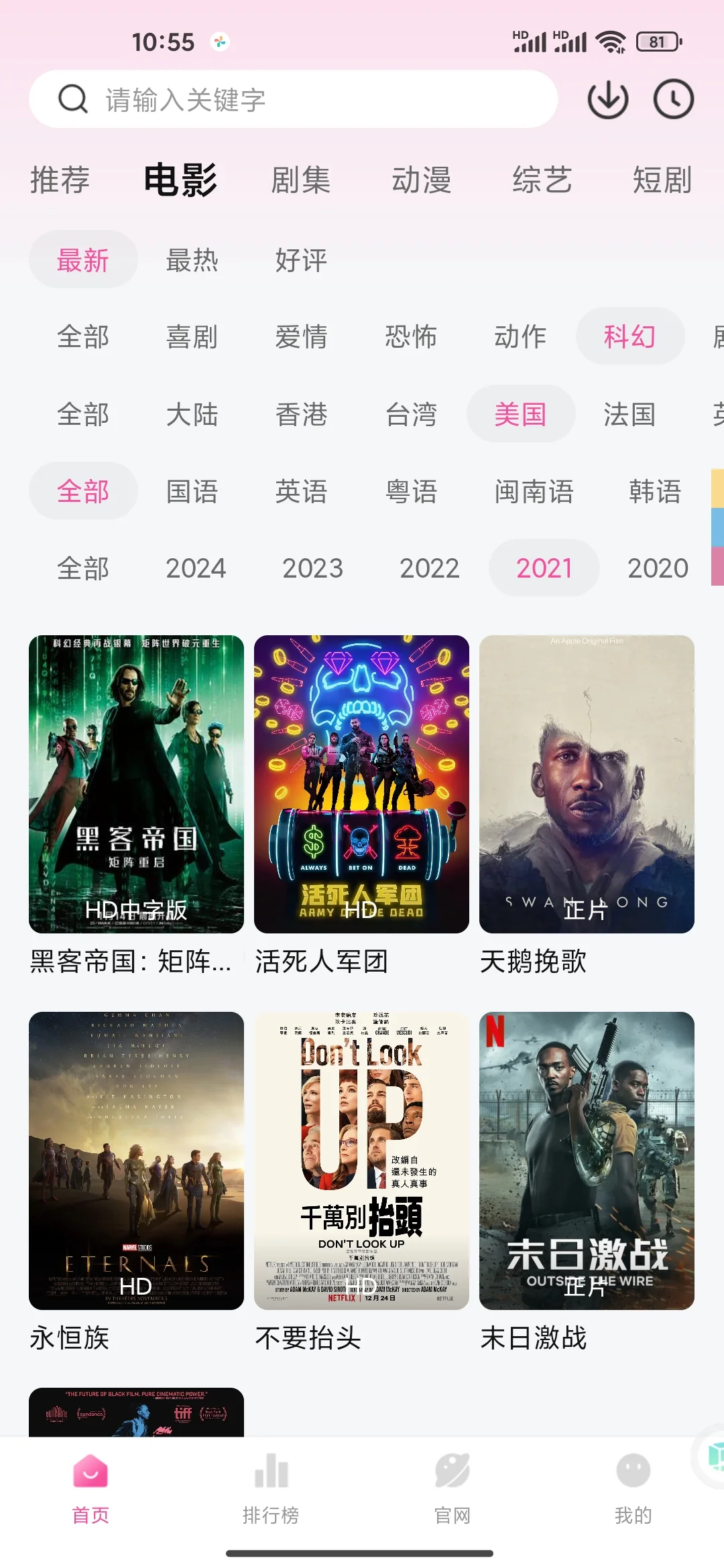Open movie 活死人军团
This screenshot has height=1568, width=724.
[x=361, y=784]
